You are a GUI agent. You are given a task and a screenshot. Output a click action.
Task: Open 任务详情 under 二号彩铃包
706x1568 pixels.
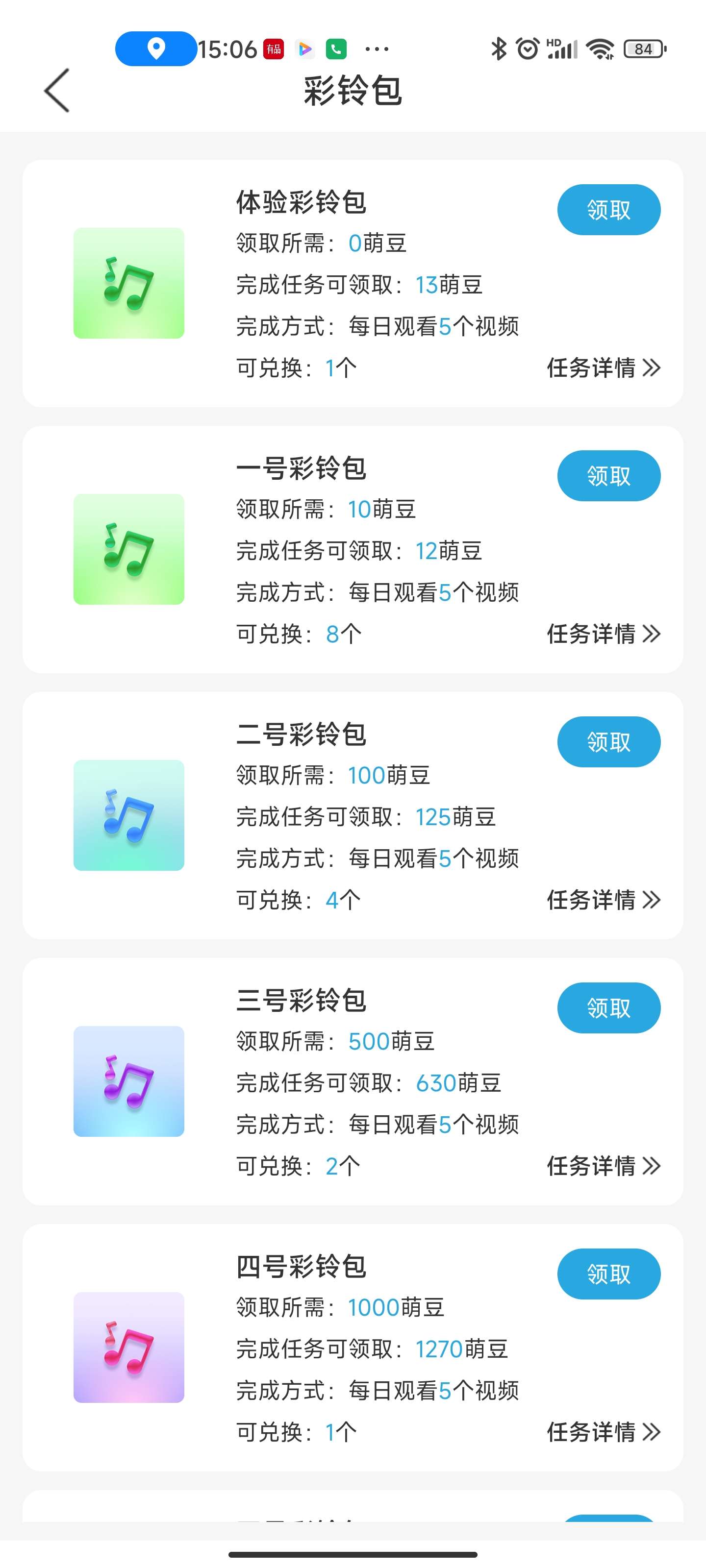pyautogui.click(x=604, y=900)
